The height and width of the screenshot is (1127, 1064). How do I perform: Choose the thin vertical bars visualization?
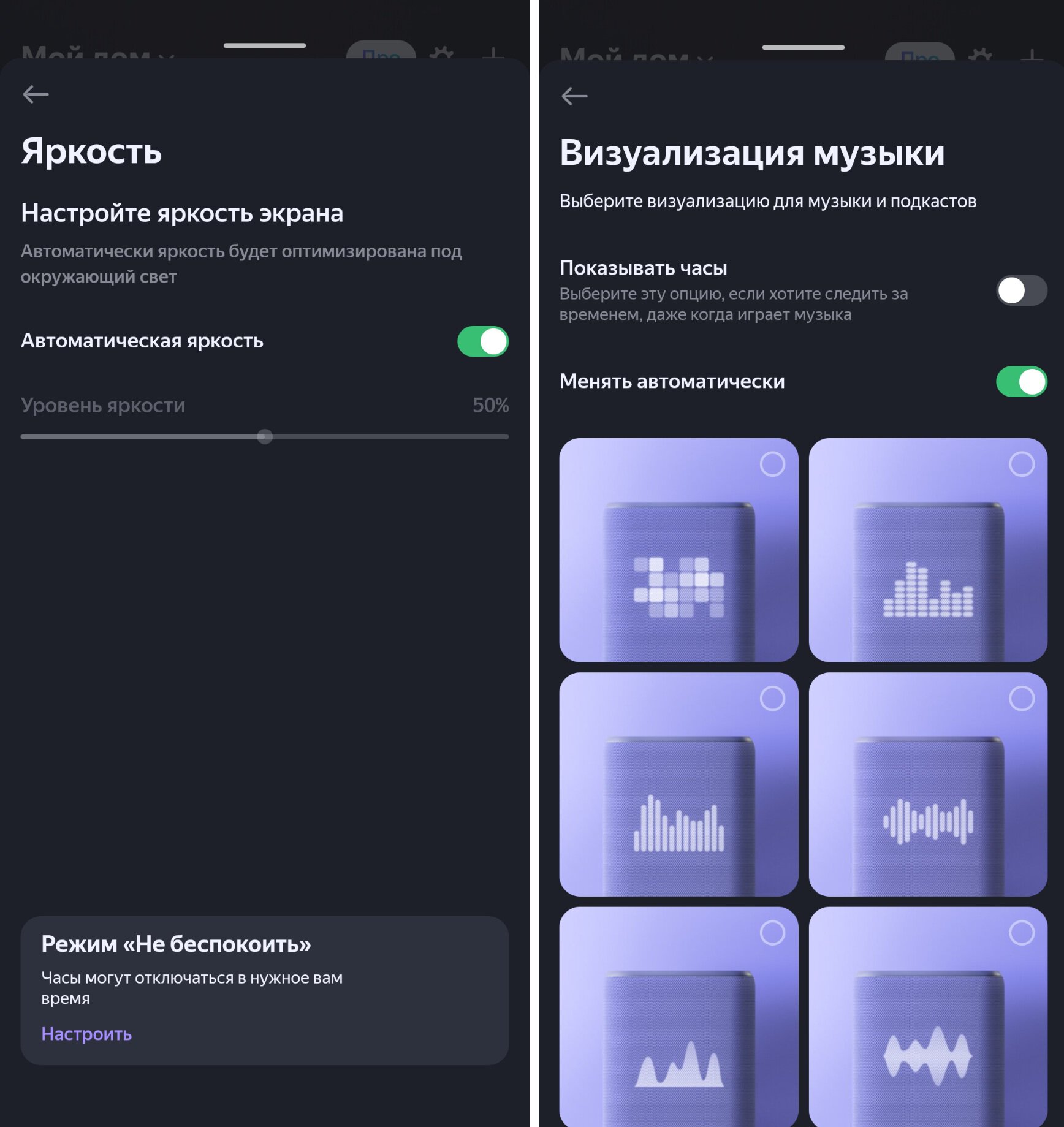(x=678, y=784)
